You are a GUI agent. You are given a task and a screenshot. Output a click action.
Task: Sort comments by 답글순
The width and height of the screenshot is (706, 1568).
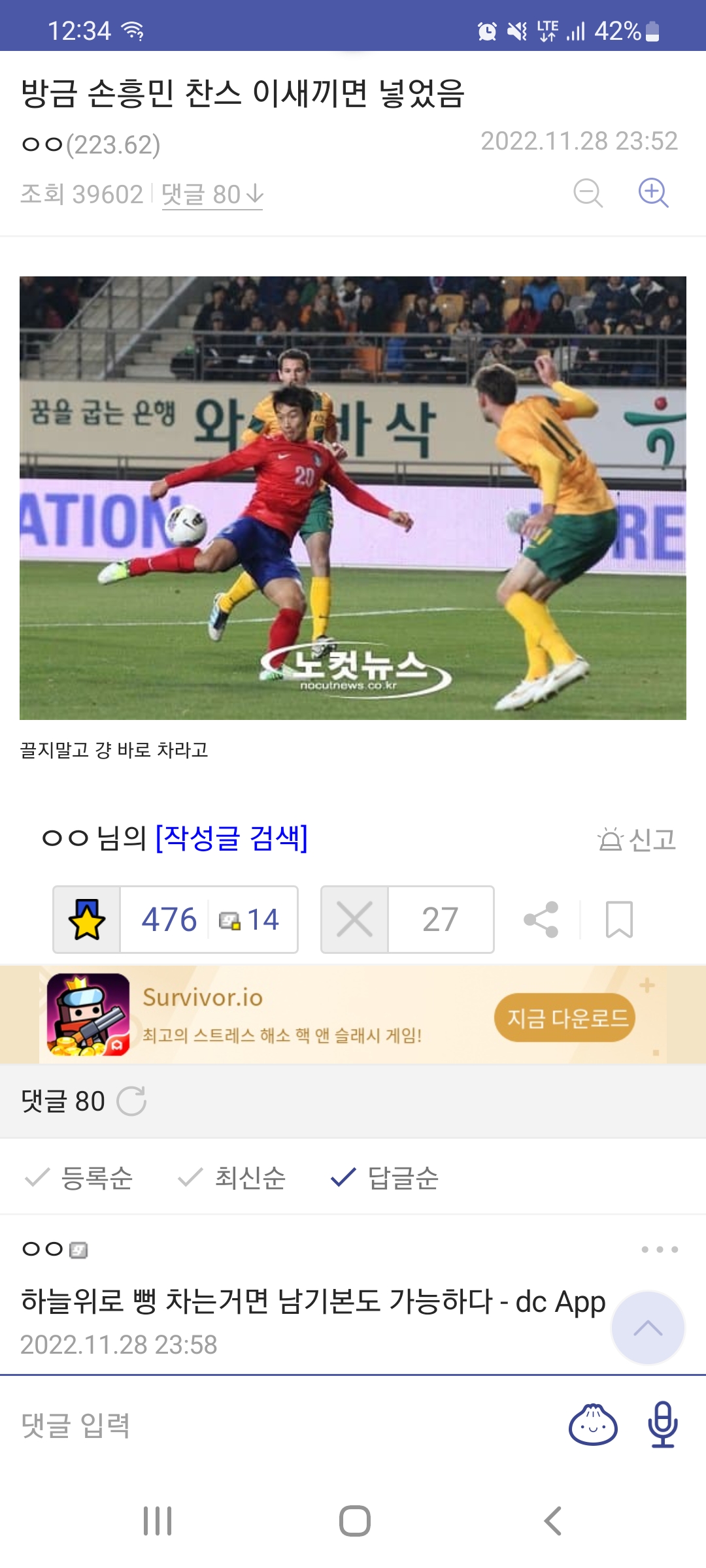click(384, 1177)
